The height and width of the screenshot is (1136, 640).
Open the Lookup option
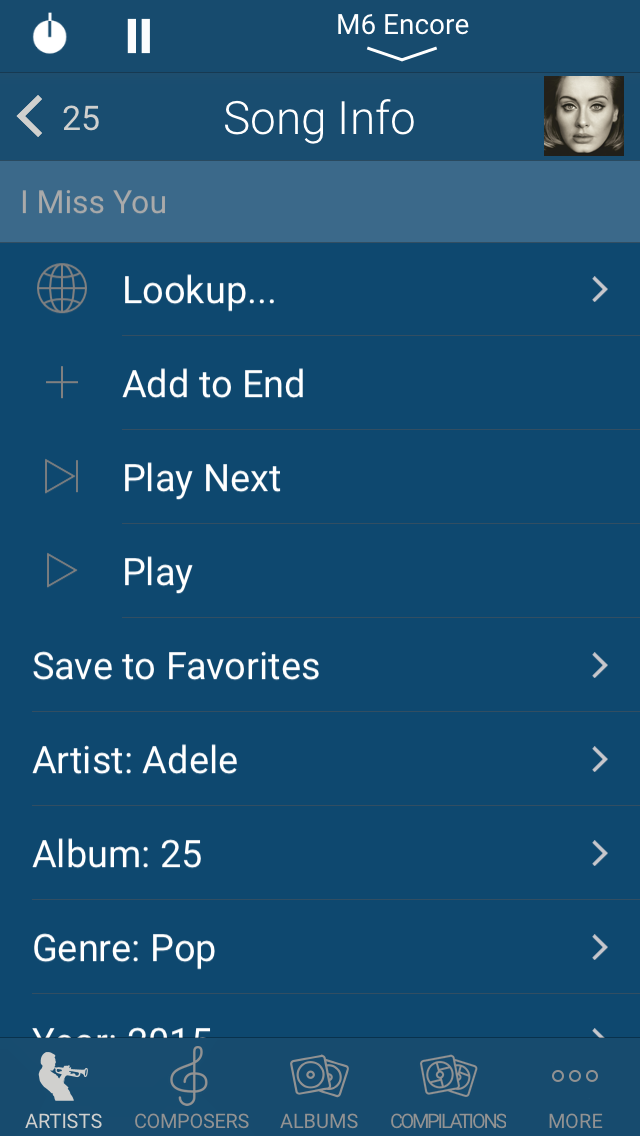(x=320, y=290)
